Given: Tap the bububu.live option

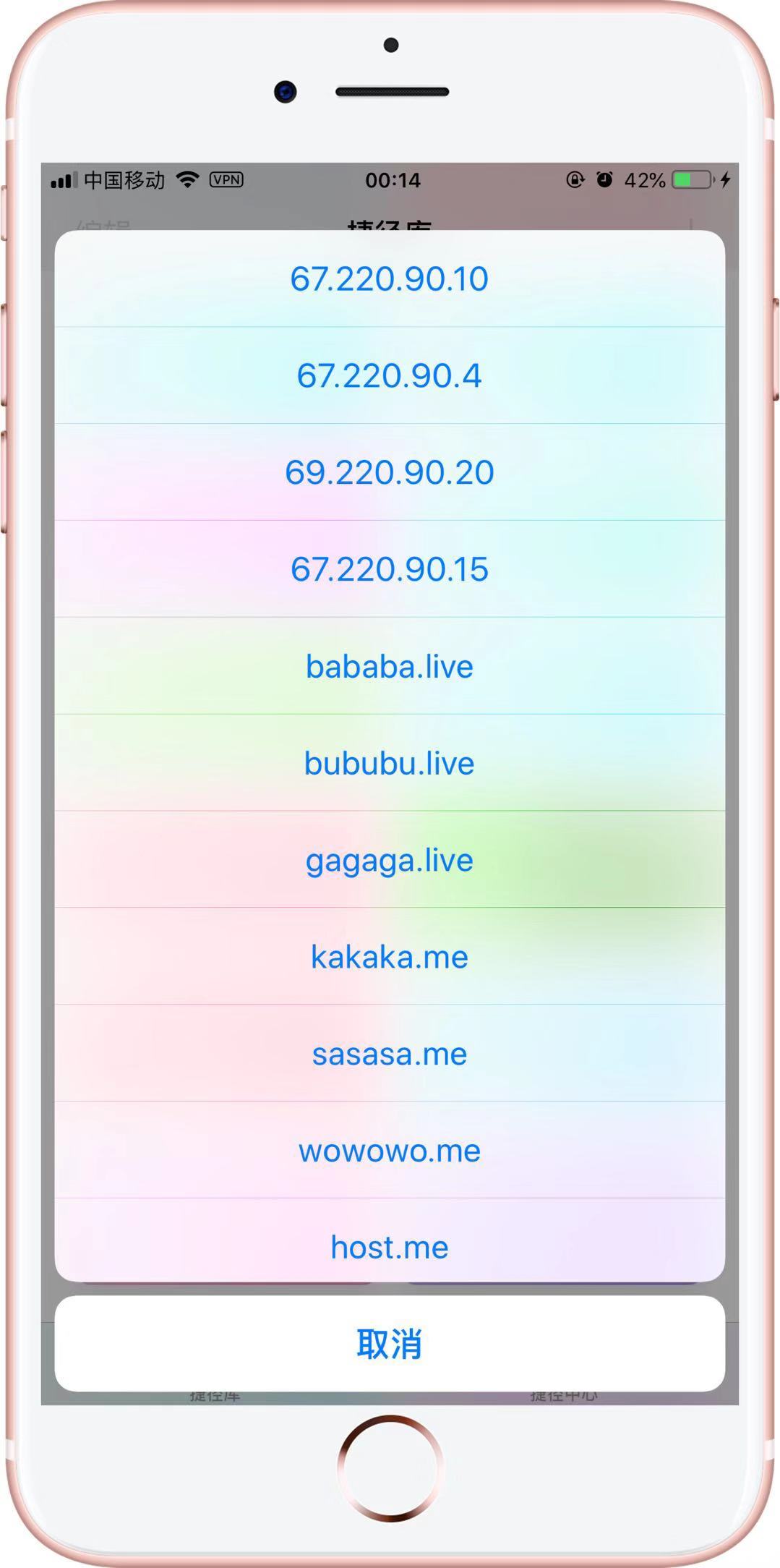Looking at the screenshot, I should pyautogui.click(x=390, y=763).
